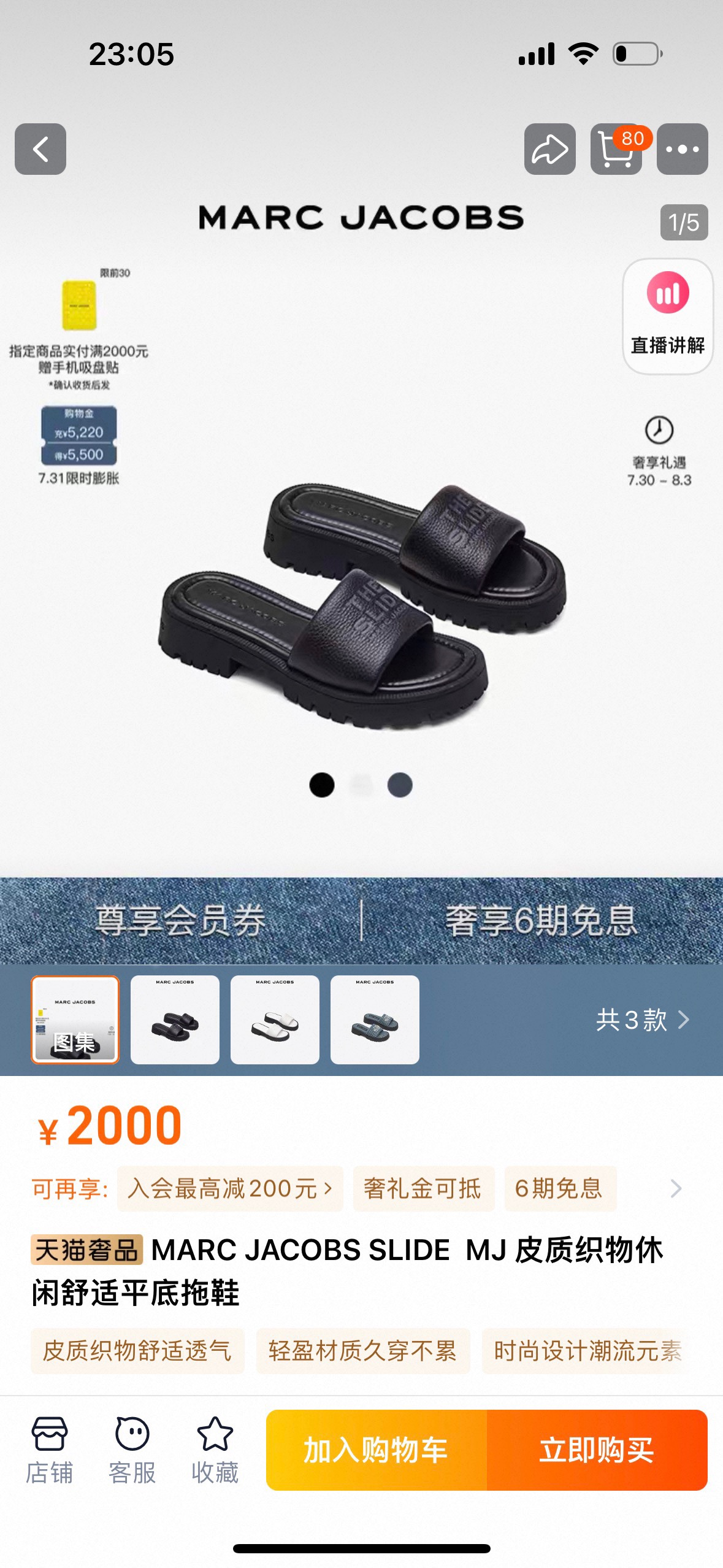723x1568 pixels.
Task: Share this product
Action: pos(549,149)
